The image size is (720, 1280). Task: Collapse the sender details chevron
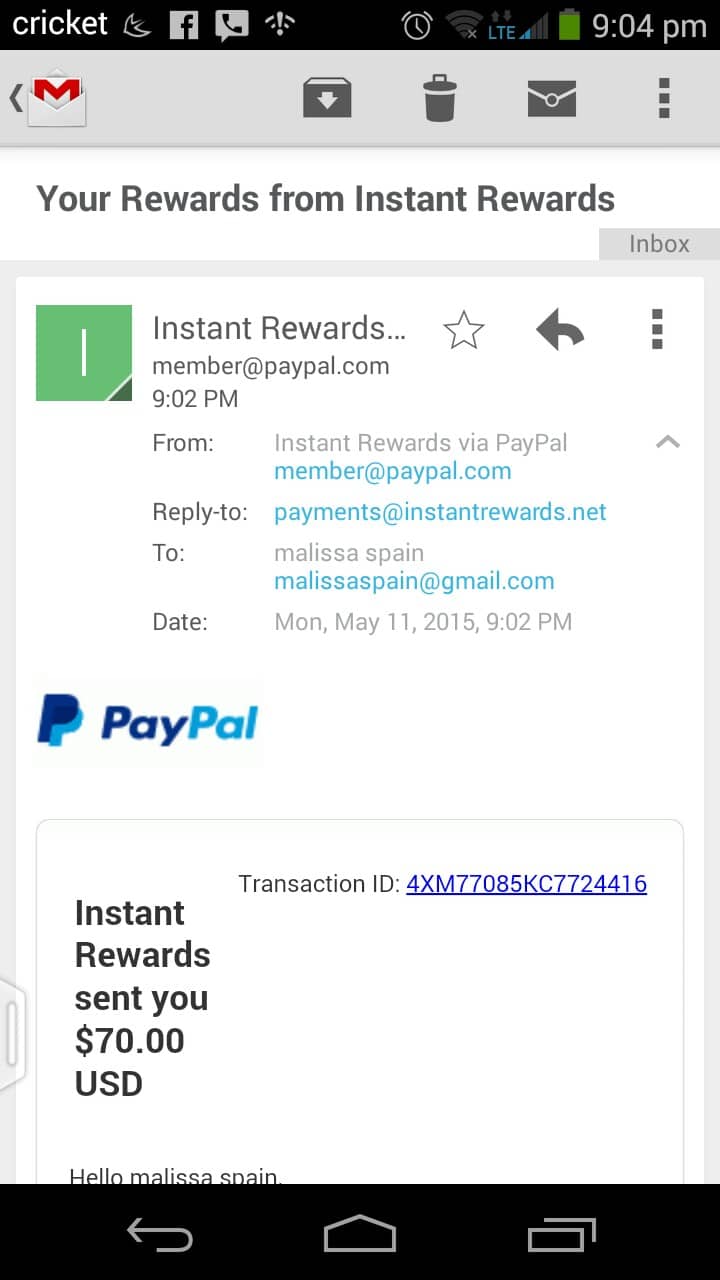tap(668, 442)
